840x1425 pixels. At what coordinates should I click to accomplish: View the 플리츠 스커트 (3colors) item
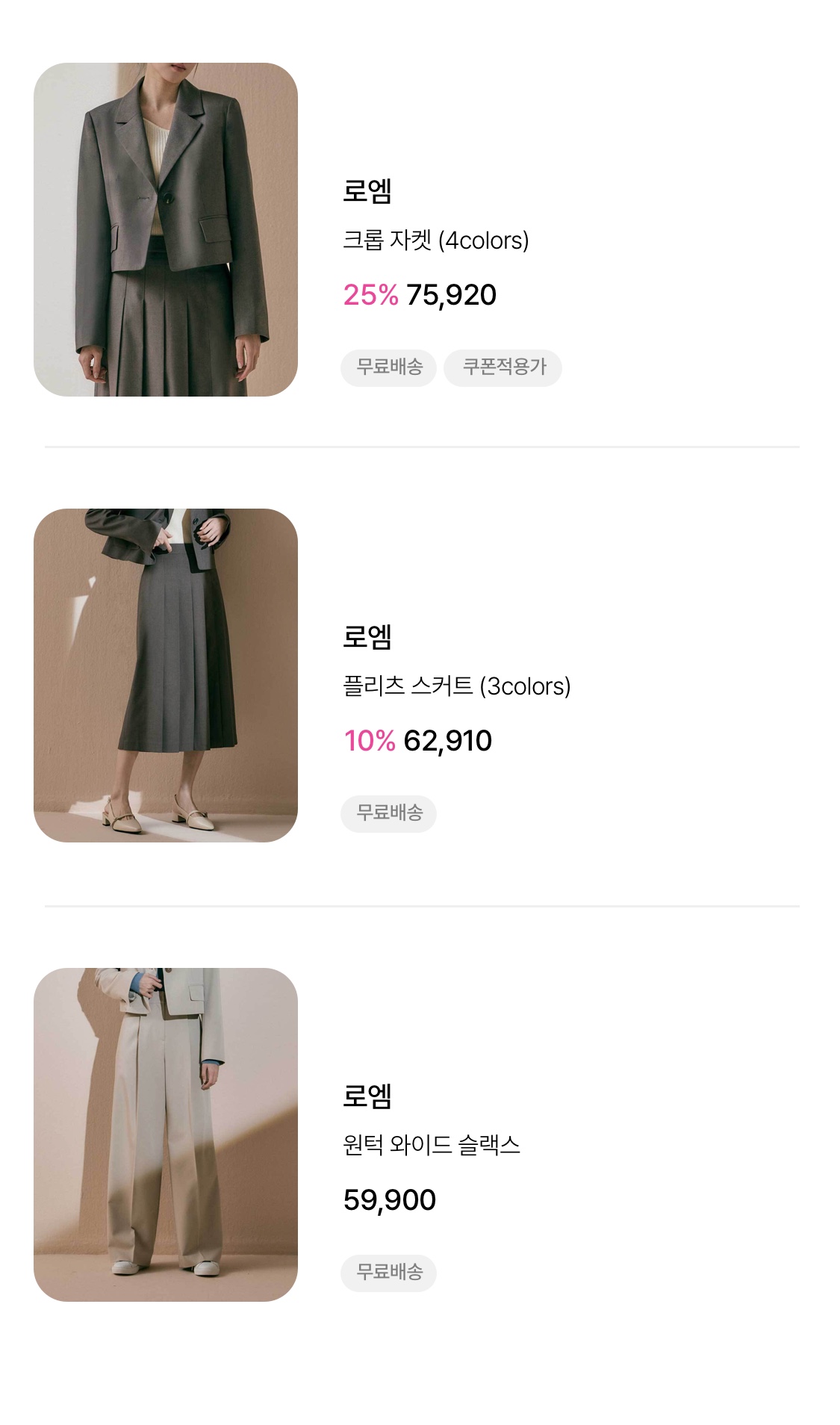pyautogui.click(x=456, y=686)
